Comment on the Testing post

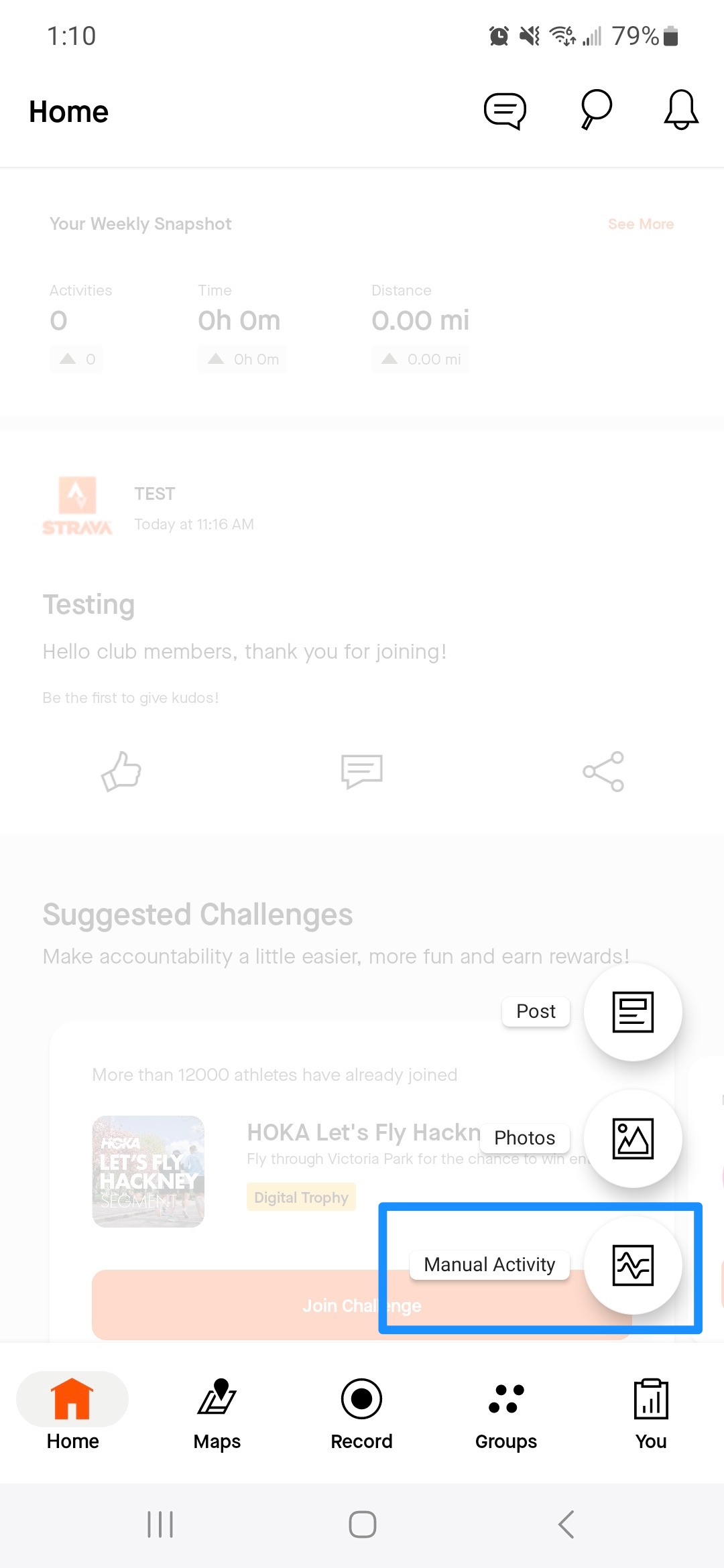click(361, 771)
